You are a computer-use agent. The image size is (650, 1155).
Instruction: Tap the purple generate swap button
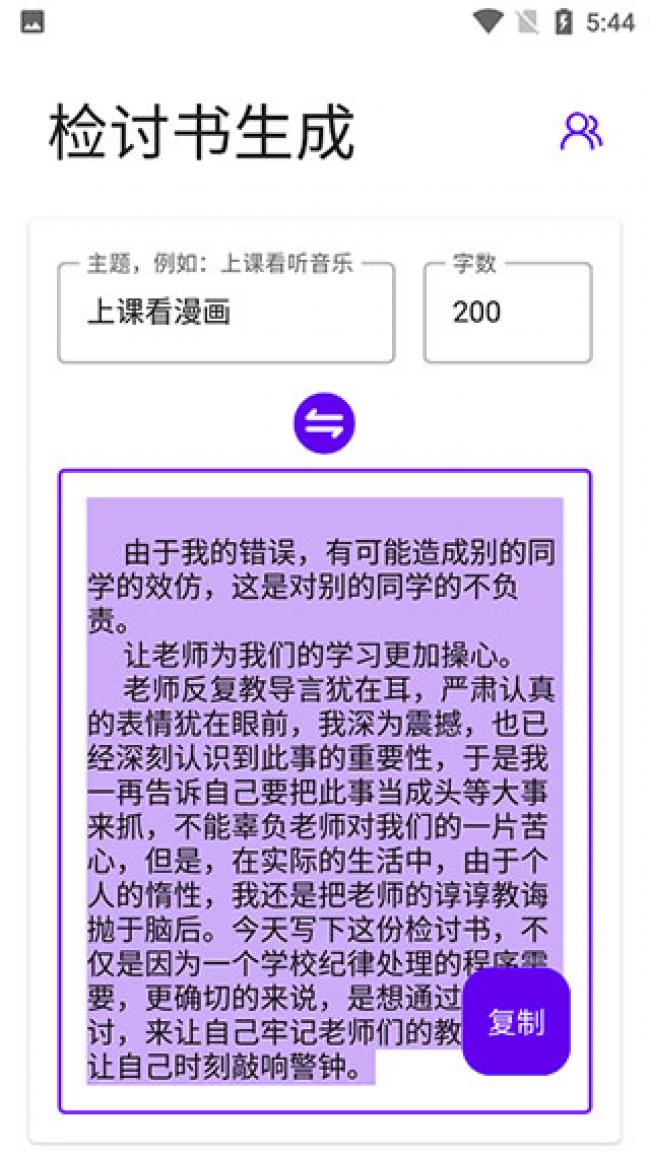324,424
